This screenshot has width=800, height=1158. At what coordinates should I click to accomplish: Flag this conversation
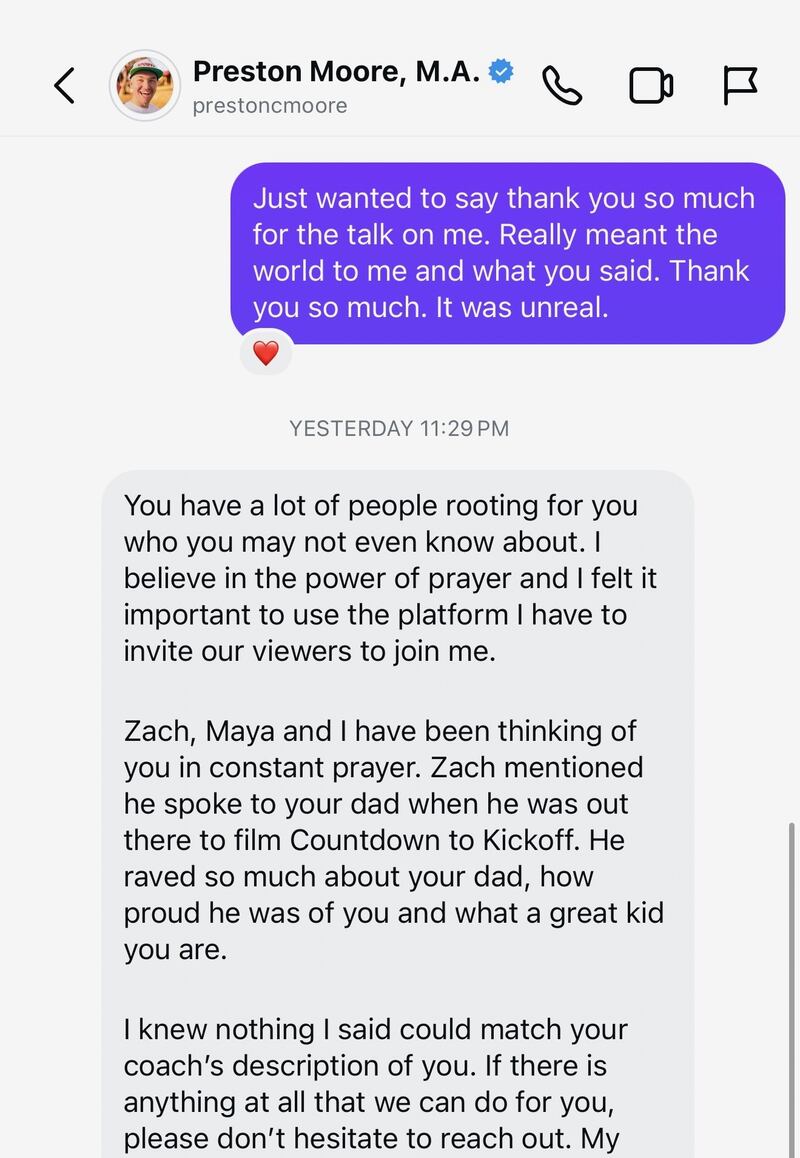pos(740,86)
